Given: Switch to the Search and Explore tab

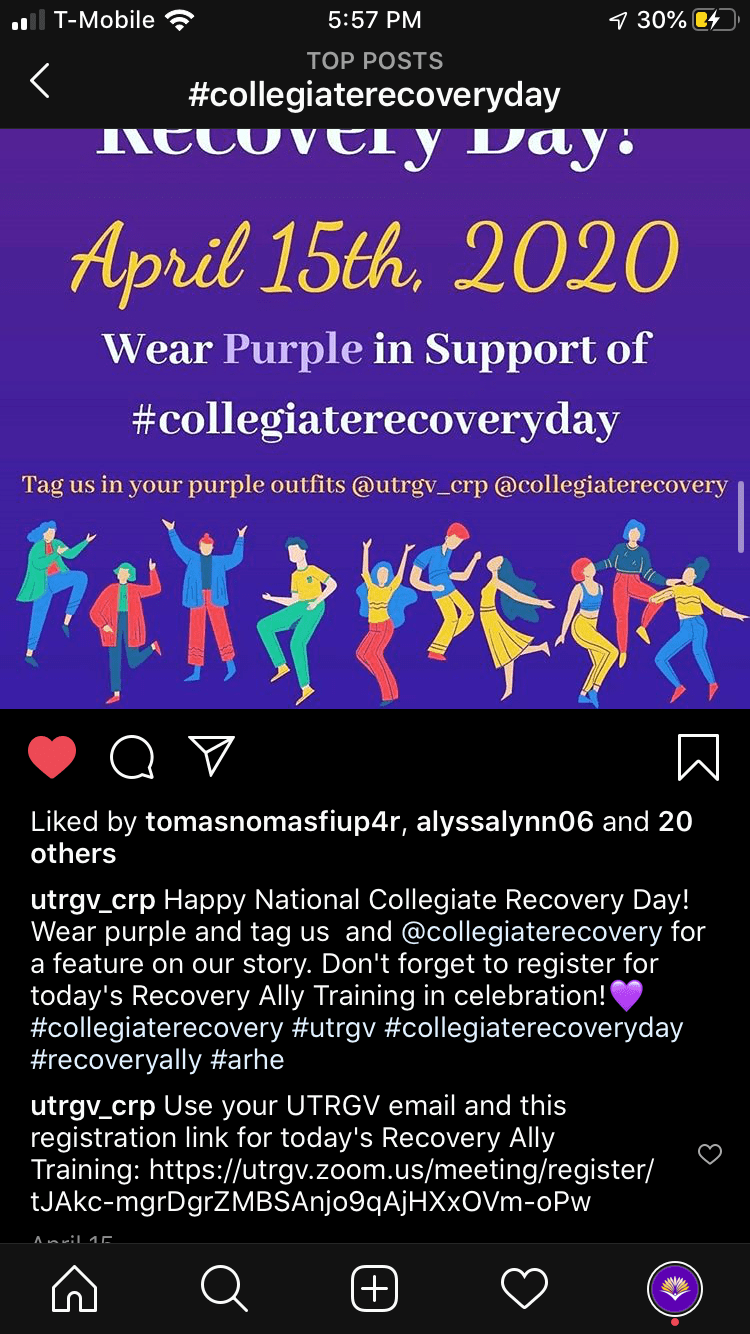Looking at the screenshot, I should point(224,1289).
